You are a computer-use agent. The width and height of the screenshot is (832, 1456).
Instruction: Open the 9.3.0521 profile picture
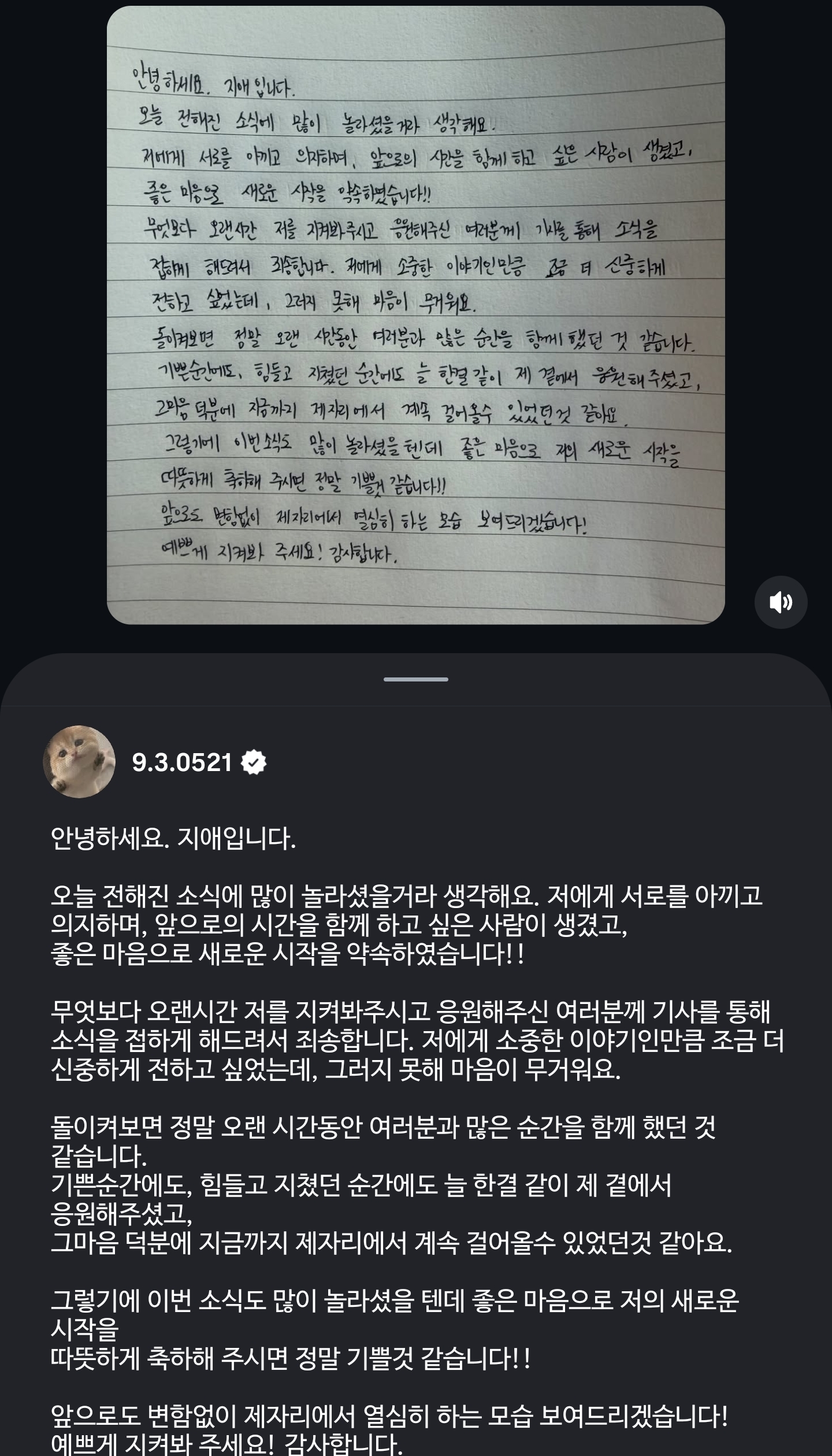point(79,762)
